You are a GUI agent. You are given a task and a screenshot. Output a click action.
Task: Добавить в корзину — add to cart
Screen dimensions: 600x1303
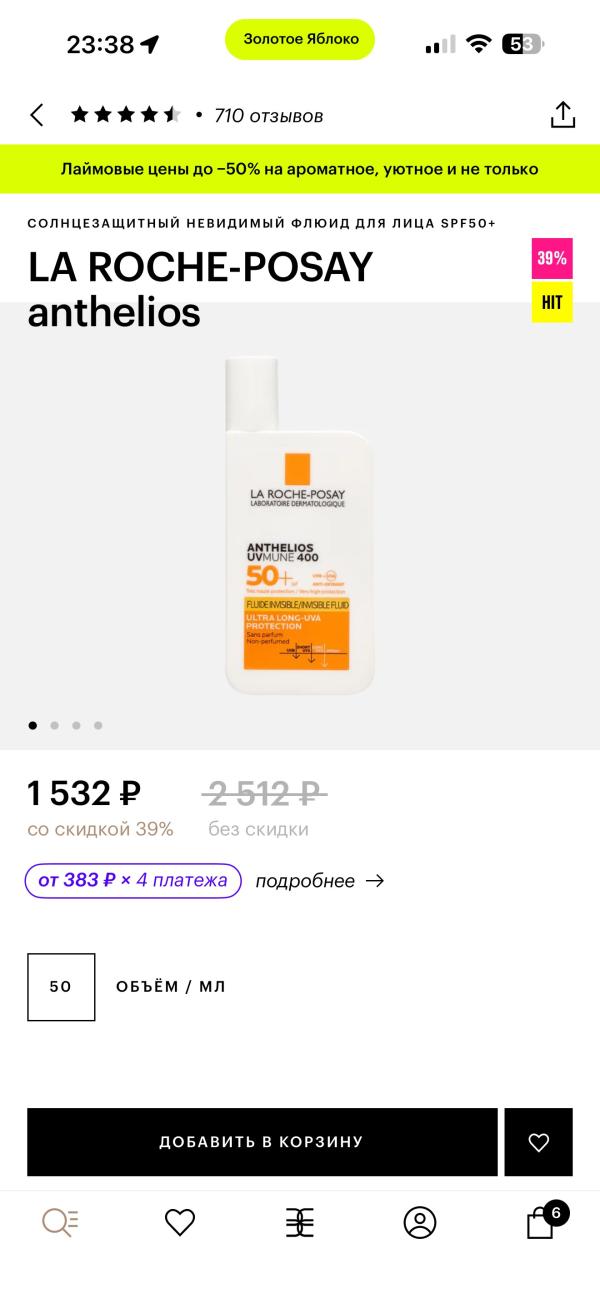(262, 1142)
